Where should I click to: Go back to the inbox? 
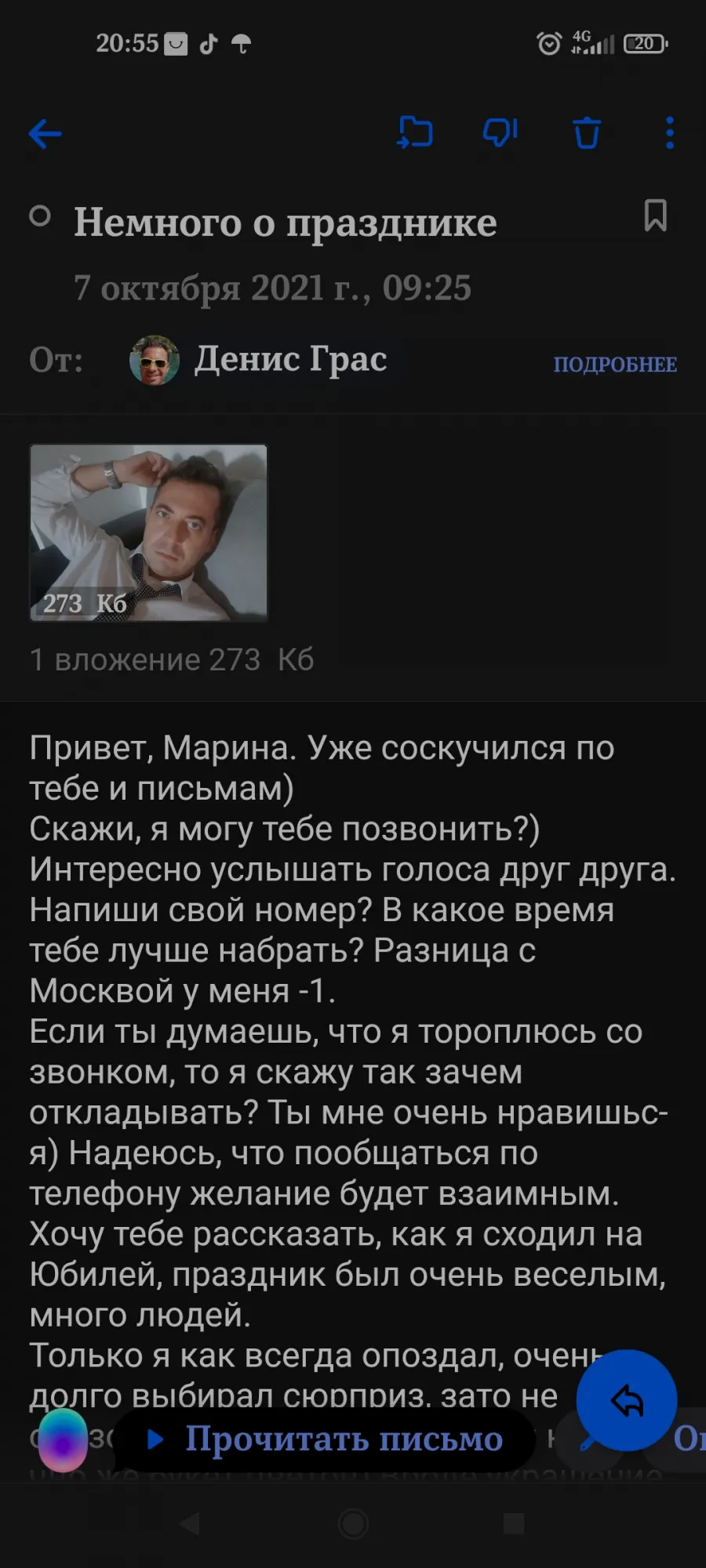pyautogui.click(x=45, y=133)
